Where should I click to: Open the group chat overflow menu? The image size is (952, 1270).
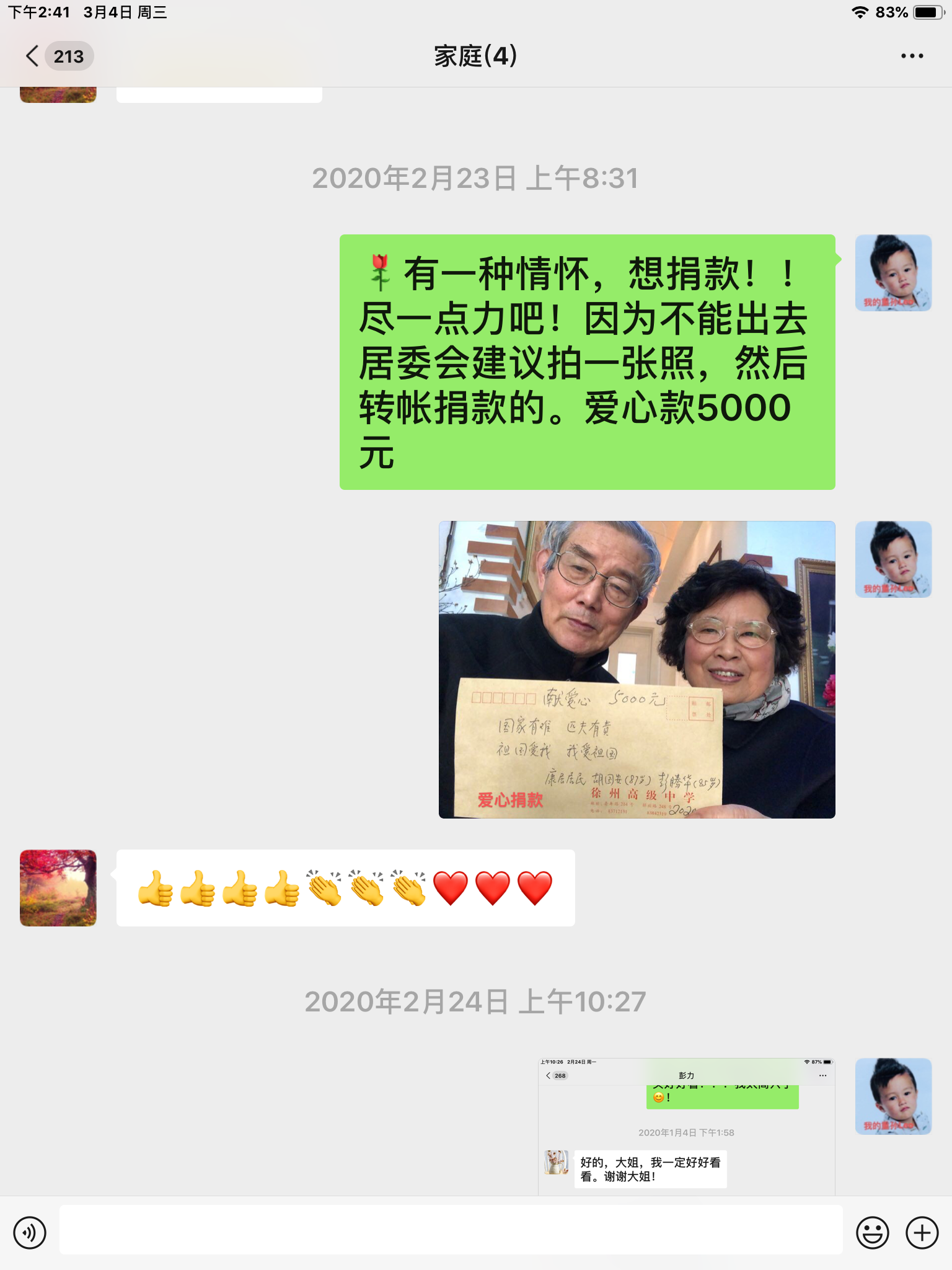pyautogui.click(x=911, y=56)
